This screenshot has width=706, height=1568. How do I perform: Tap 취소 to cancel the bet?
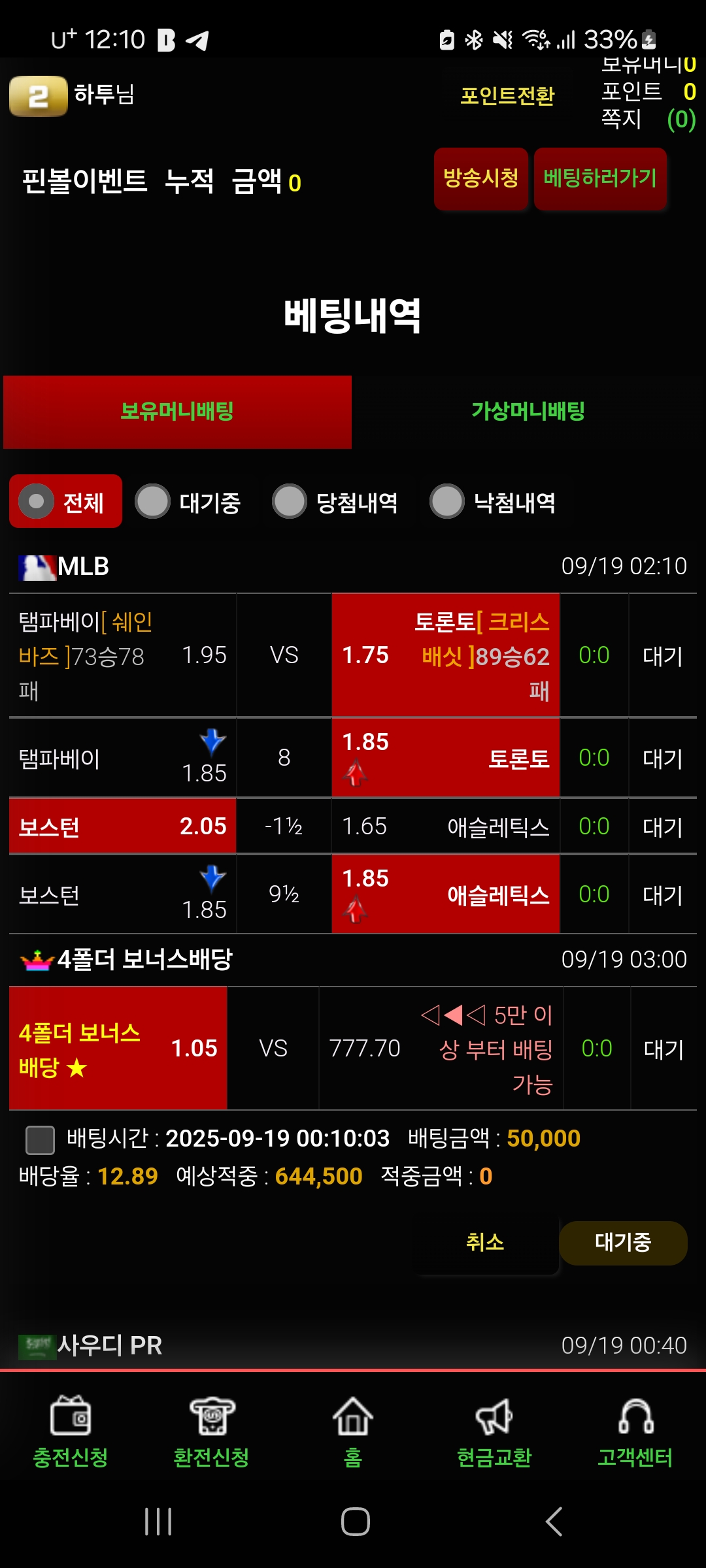[485, 1242]
